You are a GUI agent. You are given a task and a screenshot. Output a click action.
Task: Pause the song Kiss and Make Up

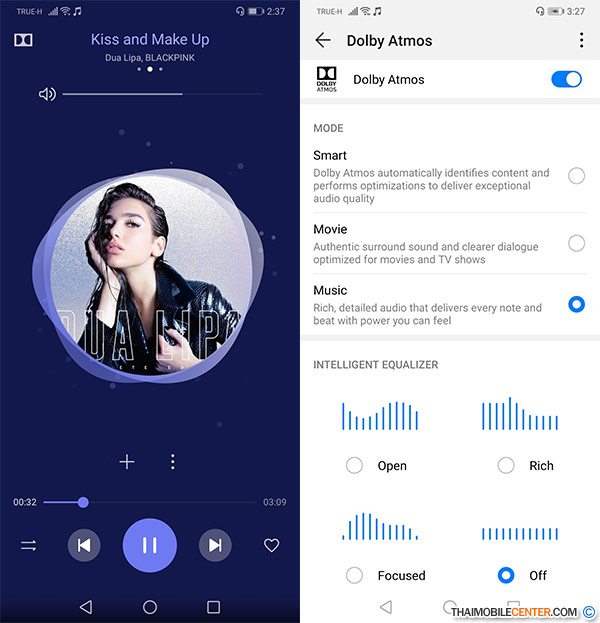(x=150, y=545)
